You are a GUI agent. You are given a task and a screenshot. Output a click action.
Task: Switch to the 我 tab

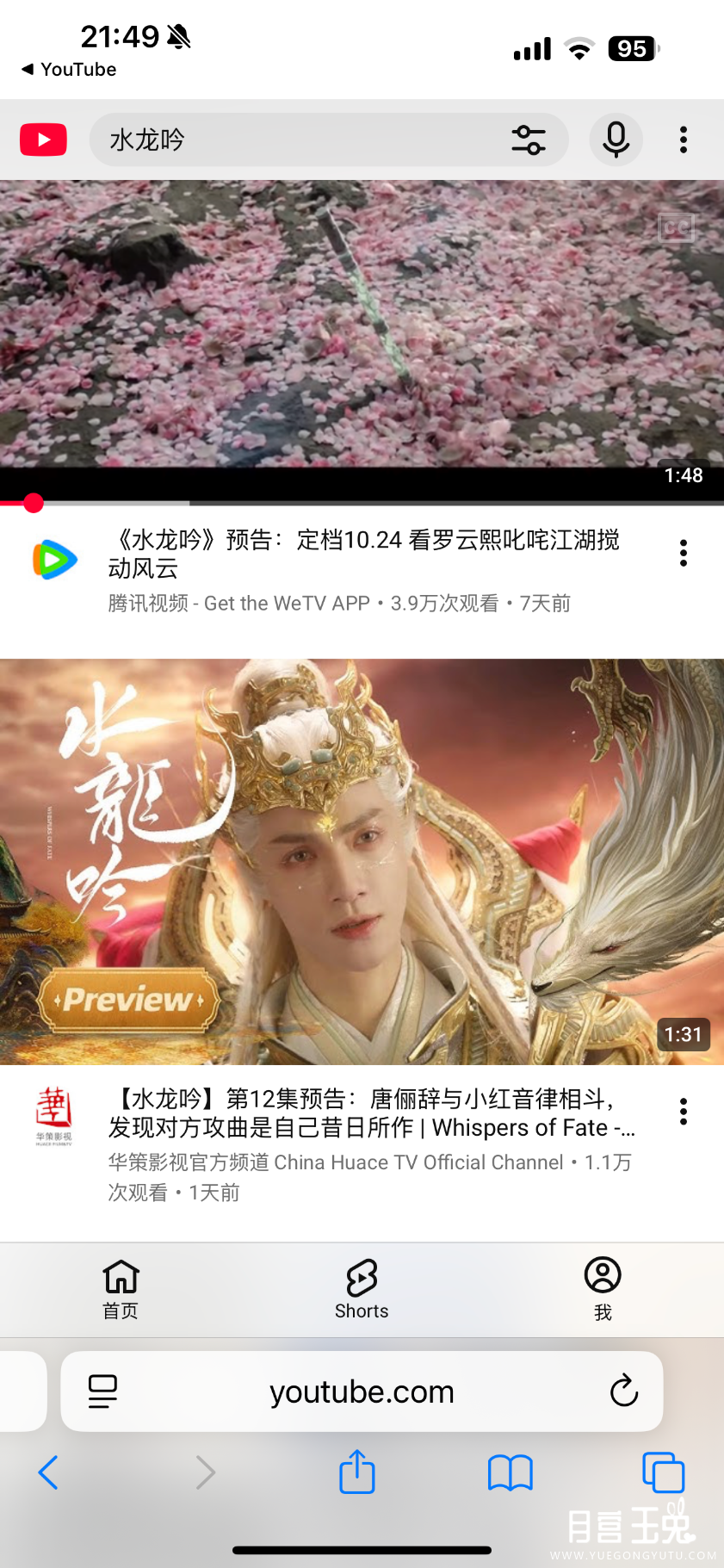(603, 1289)
